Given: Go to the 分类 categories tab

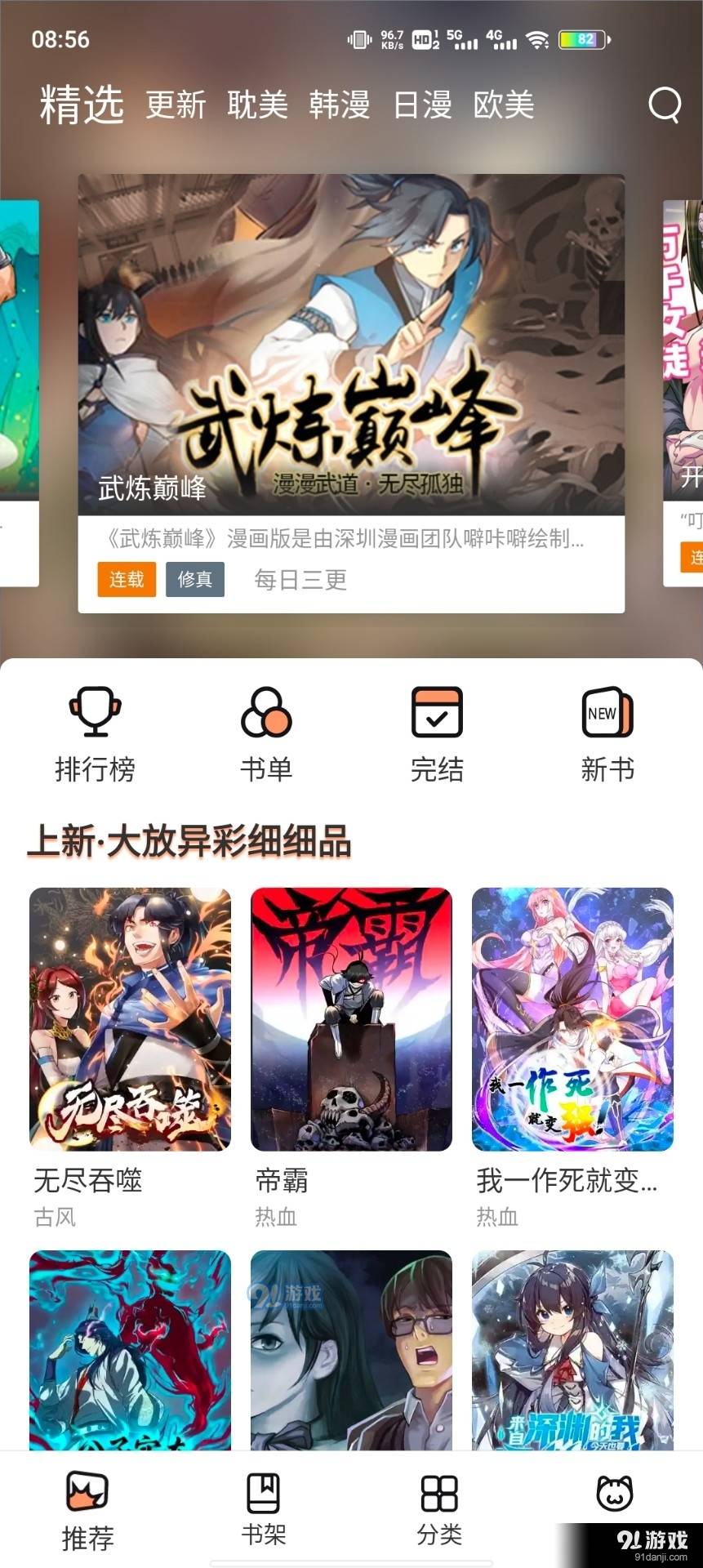Looking at the screenshot, I should coord(439,1510).
